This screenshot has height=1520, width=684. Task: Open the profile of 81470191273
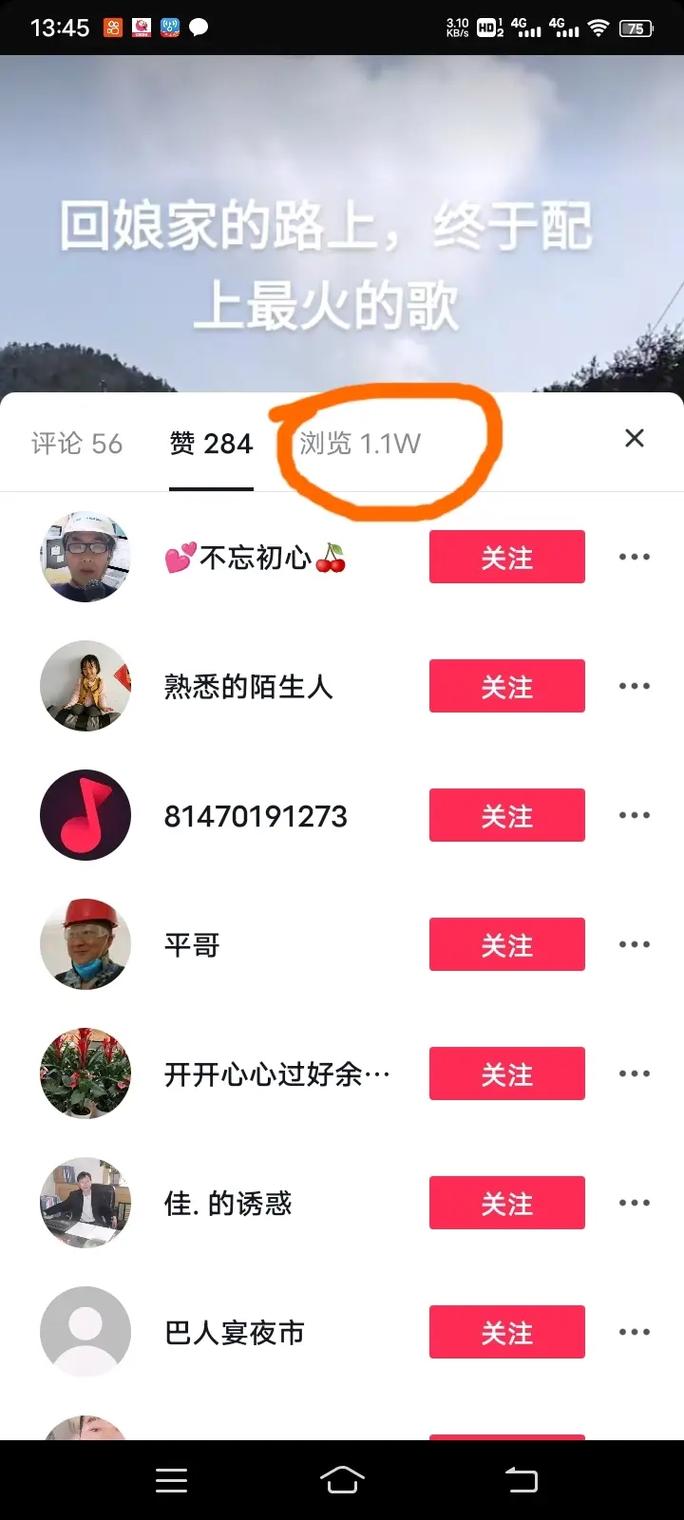[85, 815]
